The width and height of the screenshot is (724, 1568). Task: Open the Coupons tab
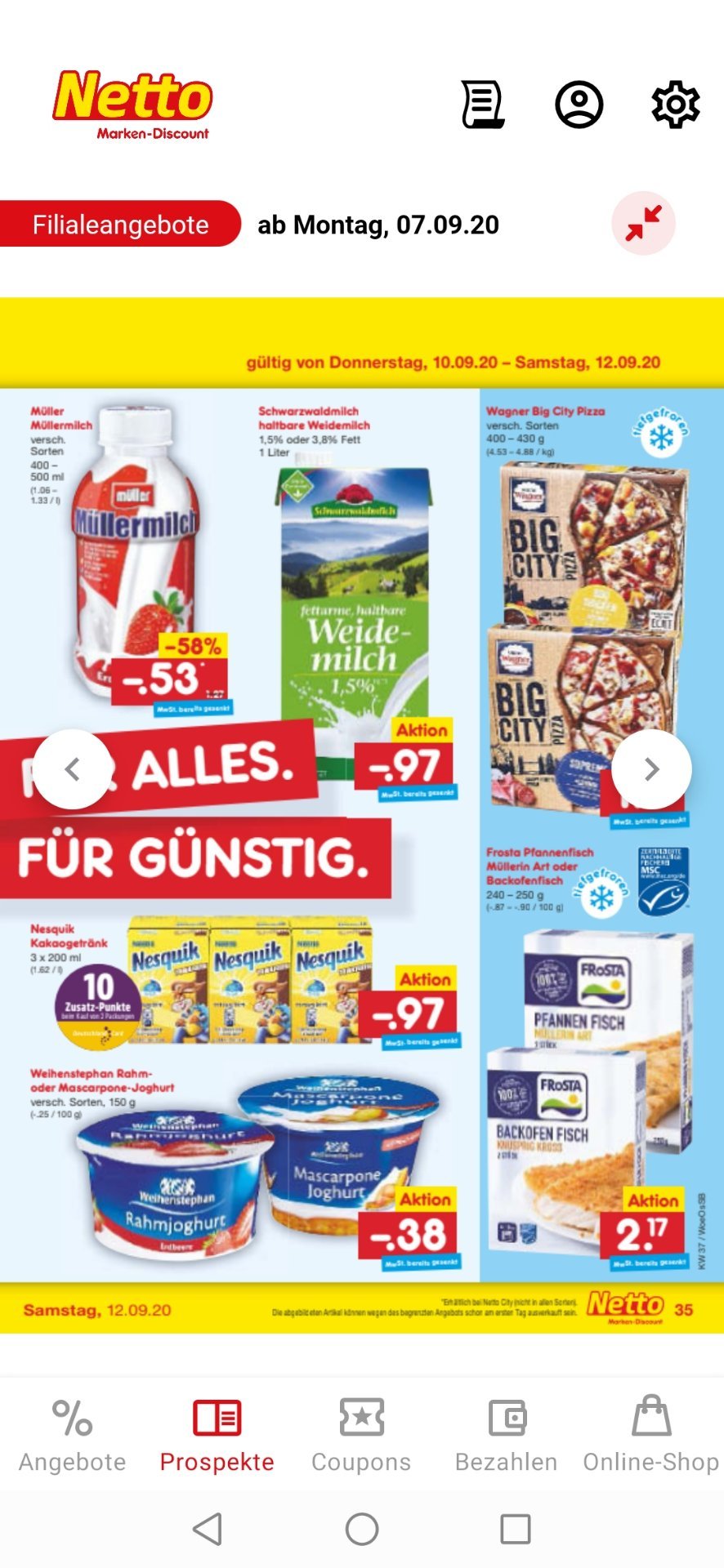pyautogui.click(x=361, y=1435)
